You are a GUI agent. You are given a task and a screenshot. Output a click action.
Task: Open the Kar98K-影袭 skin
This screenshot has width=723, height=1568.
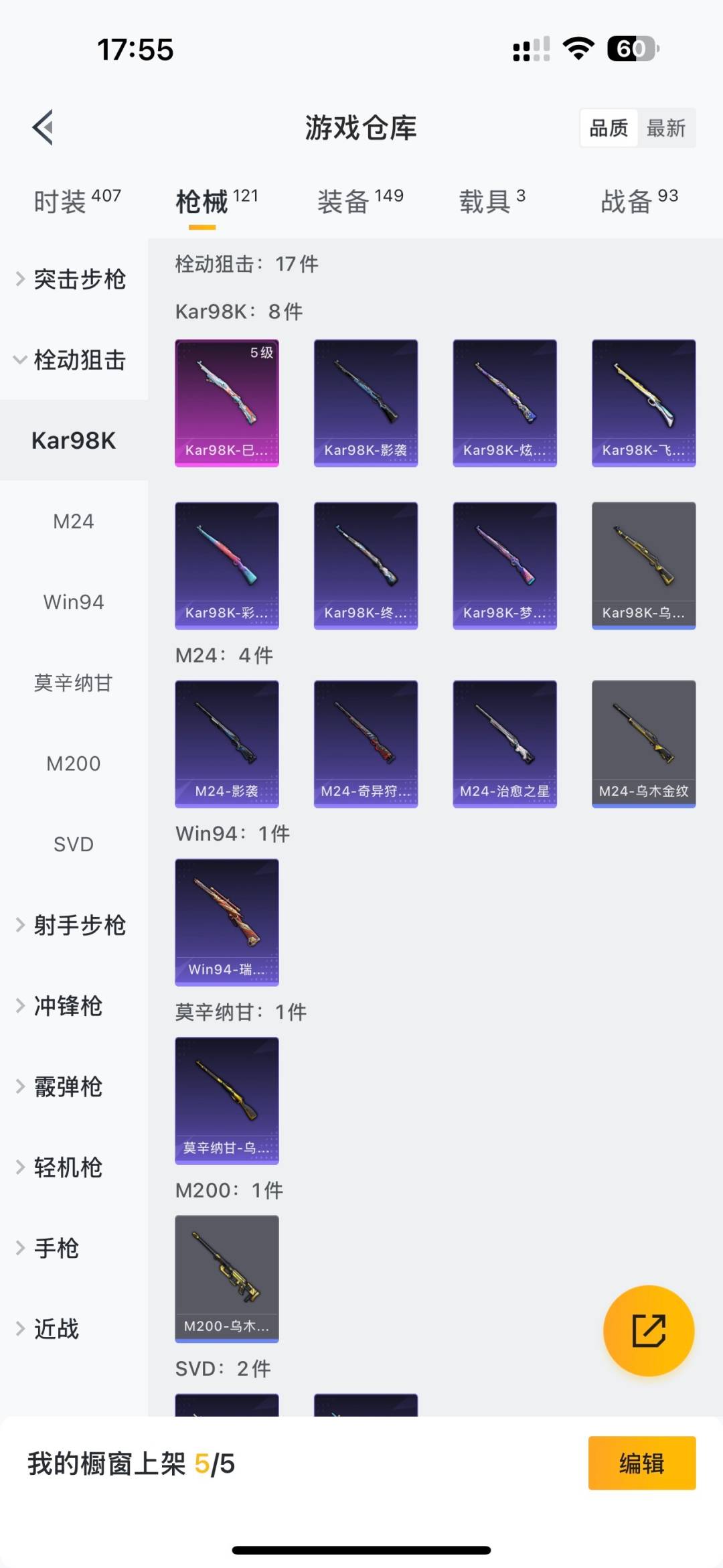pos(366,403)
